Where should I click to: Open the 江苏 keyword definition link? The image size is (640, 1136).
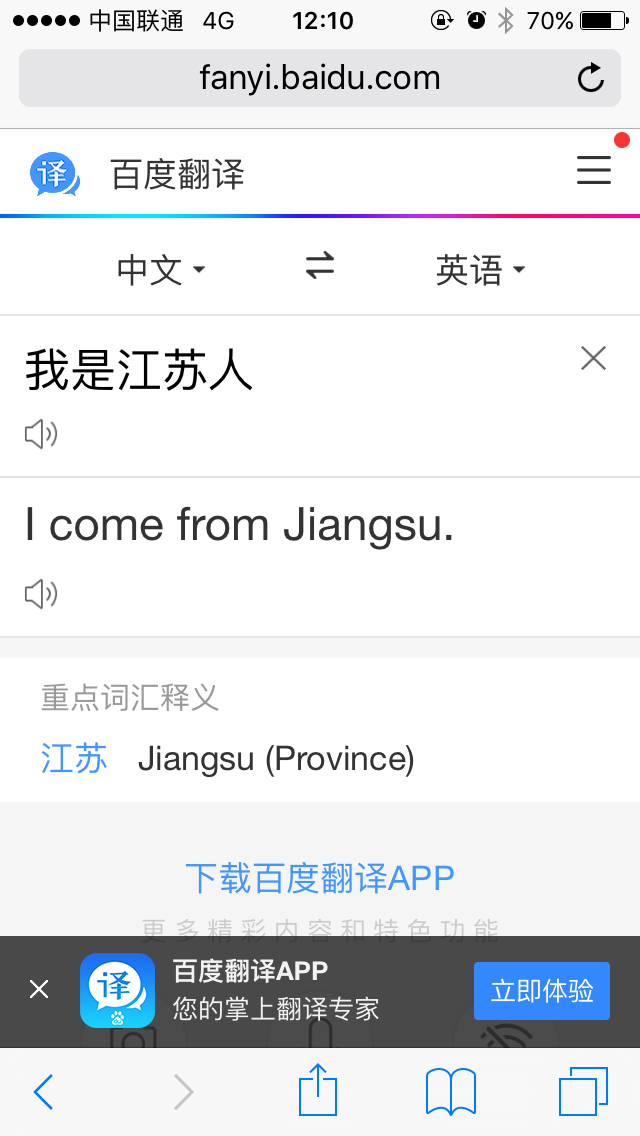(74, 759)
